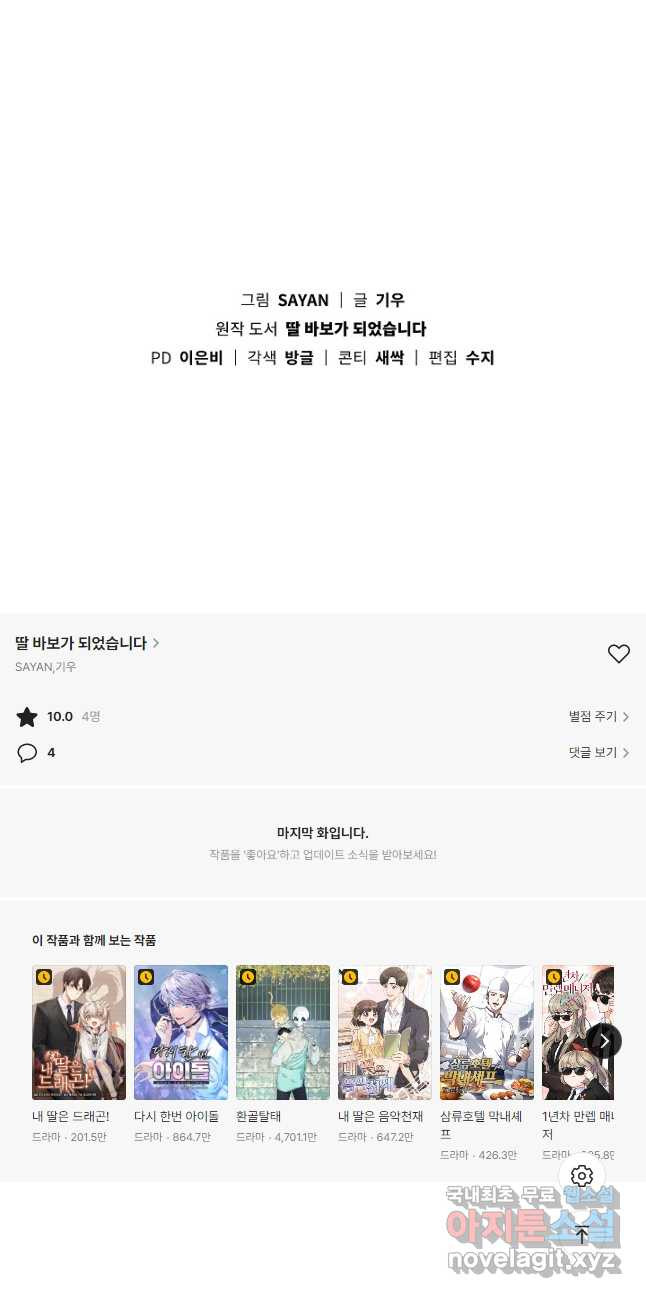
Task: Open the 내 딸은 드래곤! recommendation
Action: pyautogui.click(x=79, y=1032)
